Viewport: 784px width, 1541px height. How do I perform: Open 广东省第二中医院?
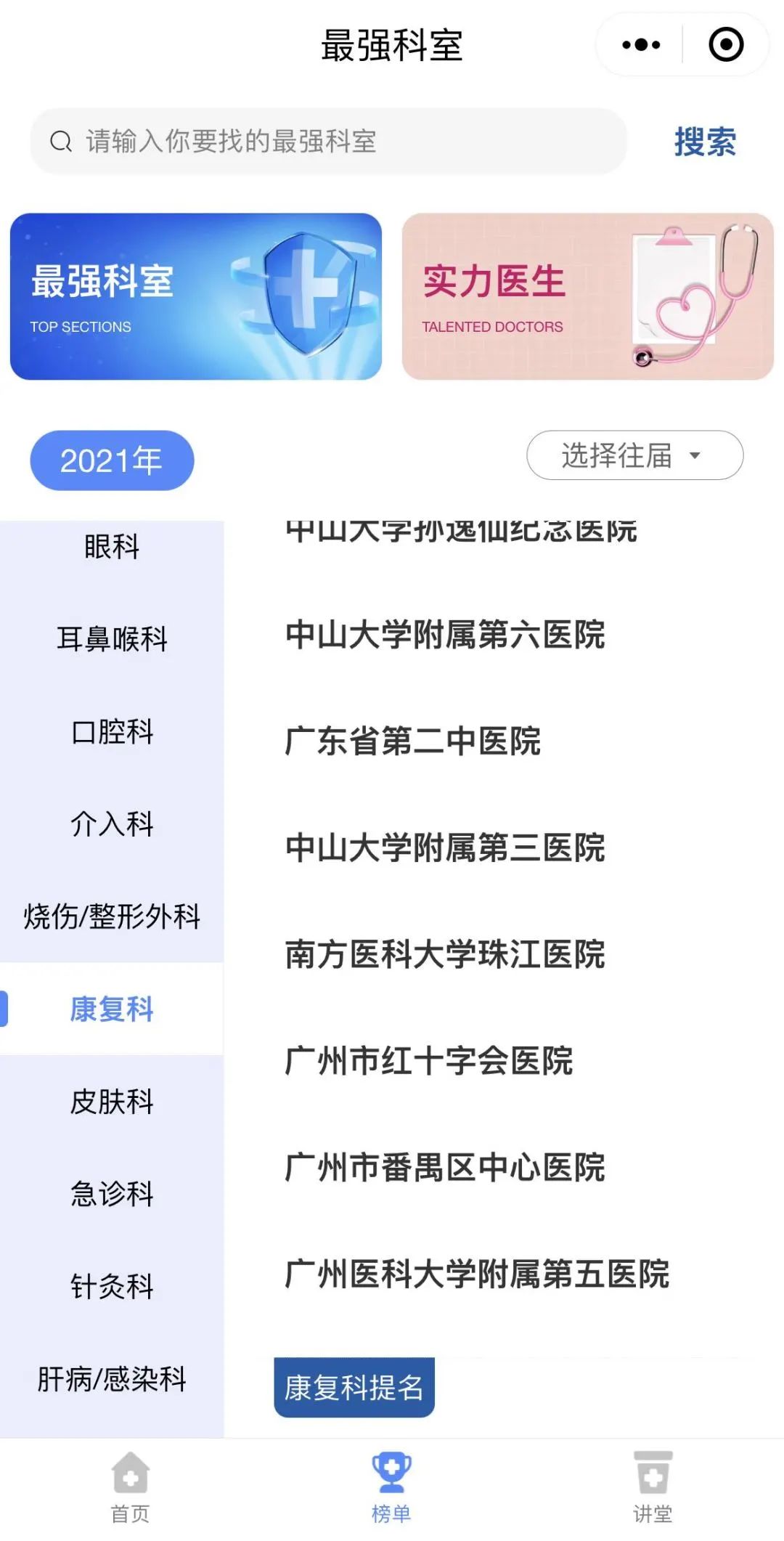pos(413,741)
